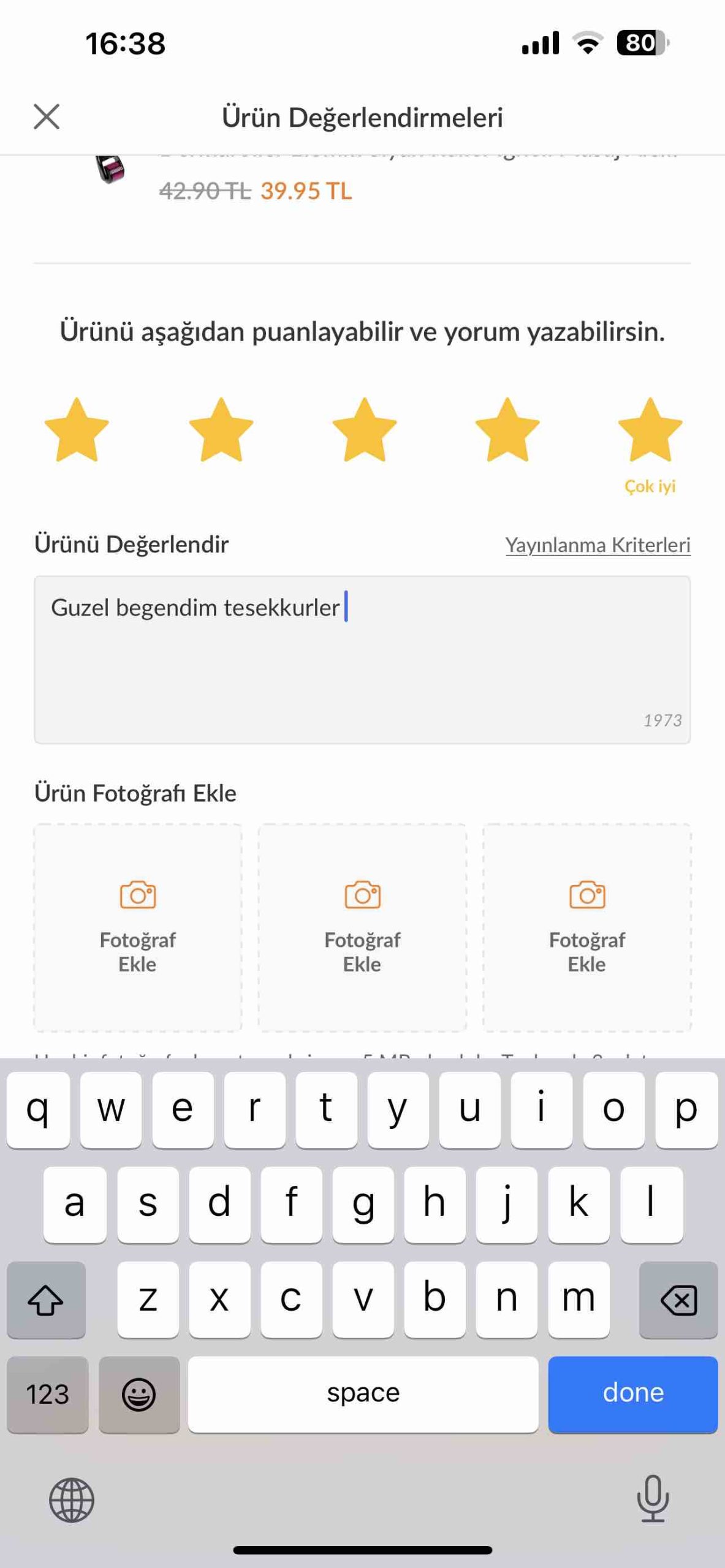Add a photo using the first Fotoğraf Ekle tile
The height and width of the screenshot is (1568, 725).
click(138, 927)
